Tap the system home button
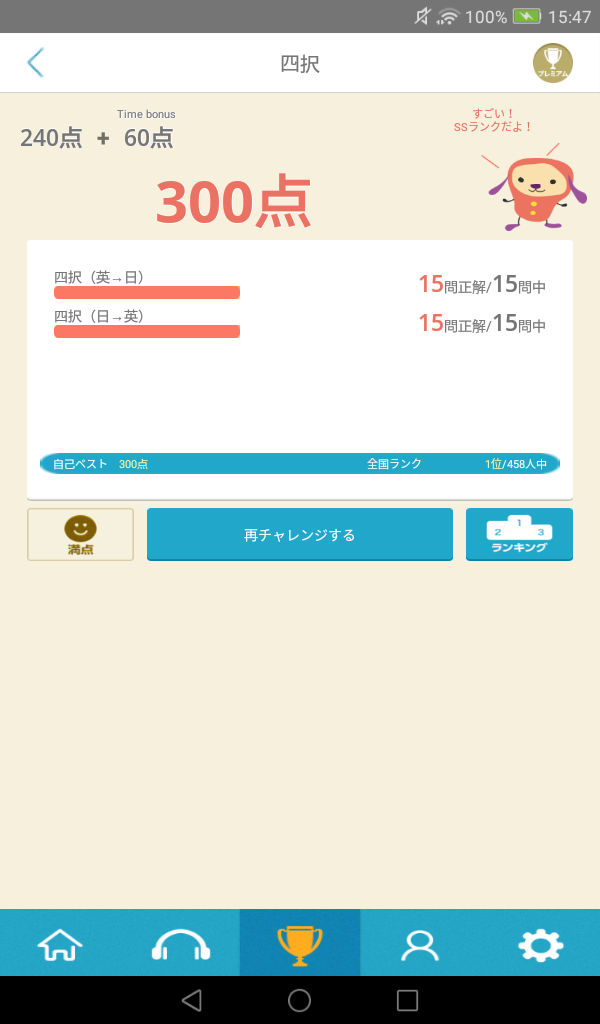The width and height of the screenshot is (600, 1024). [x=300, y=1000]
